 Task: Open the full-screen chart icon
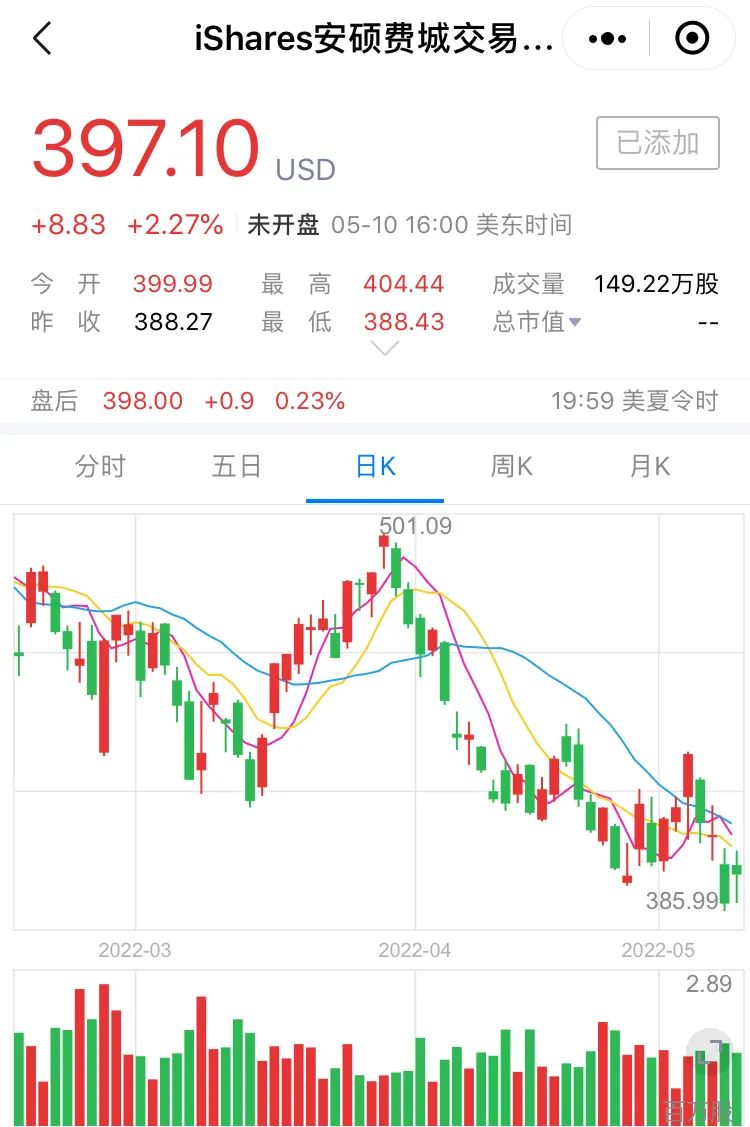[709, 1052]
